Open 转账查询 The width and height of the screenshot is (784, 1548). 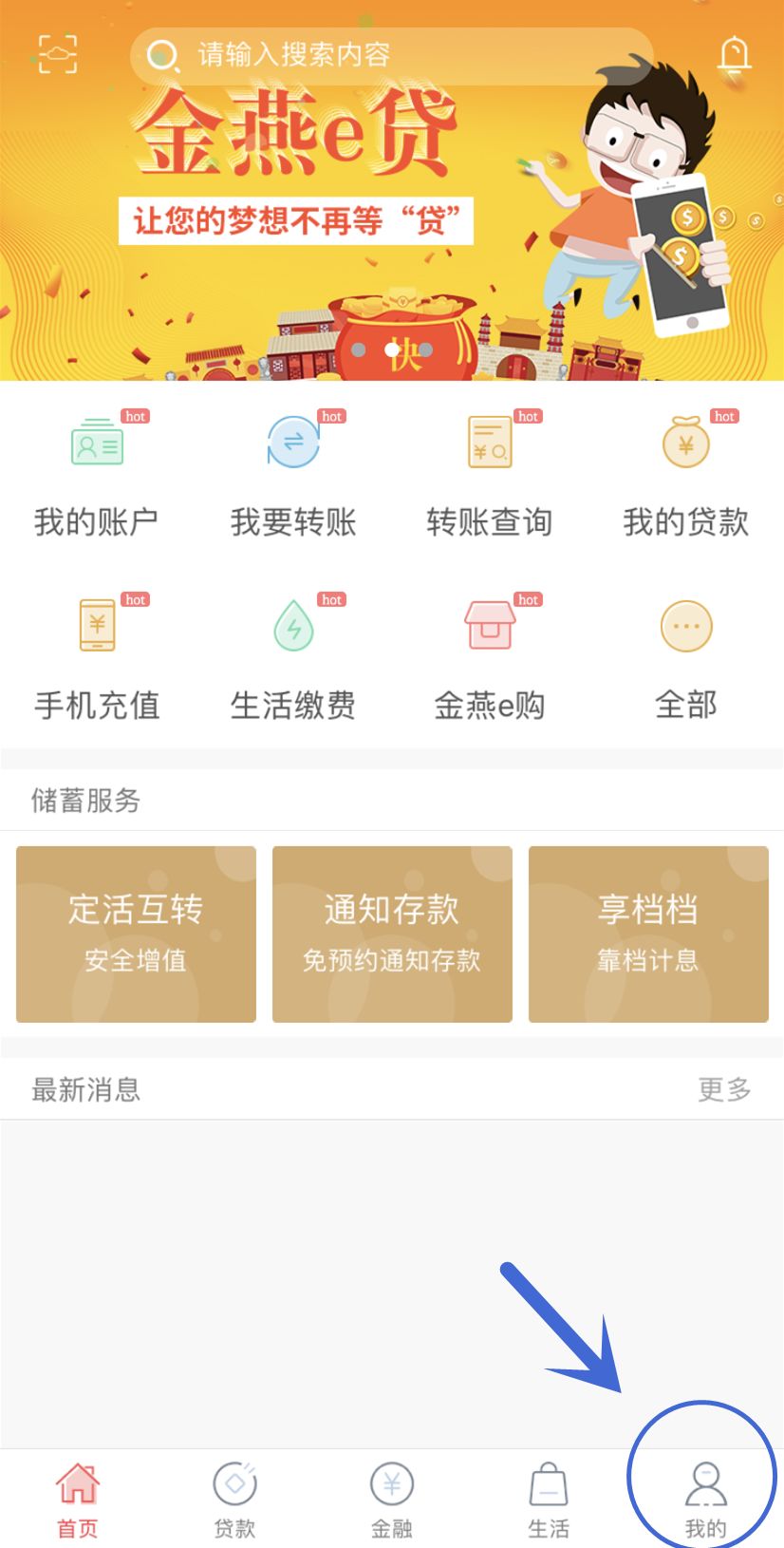490,475
